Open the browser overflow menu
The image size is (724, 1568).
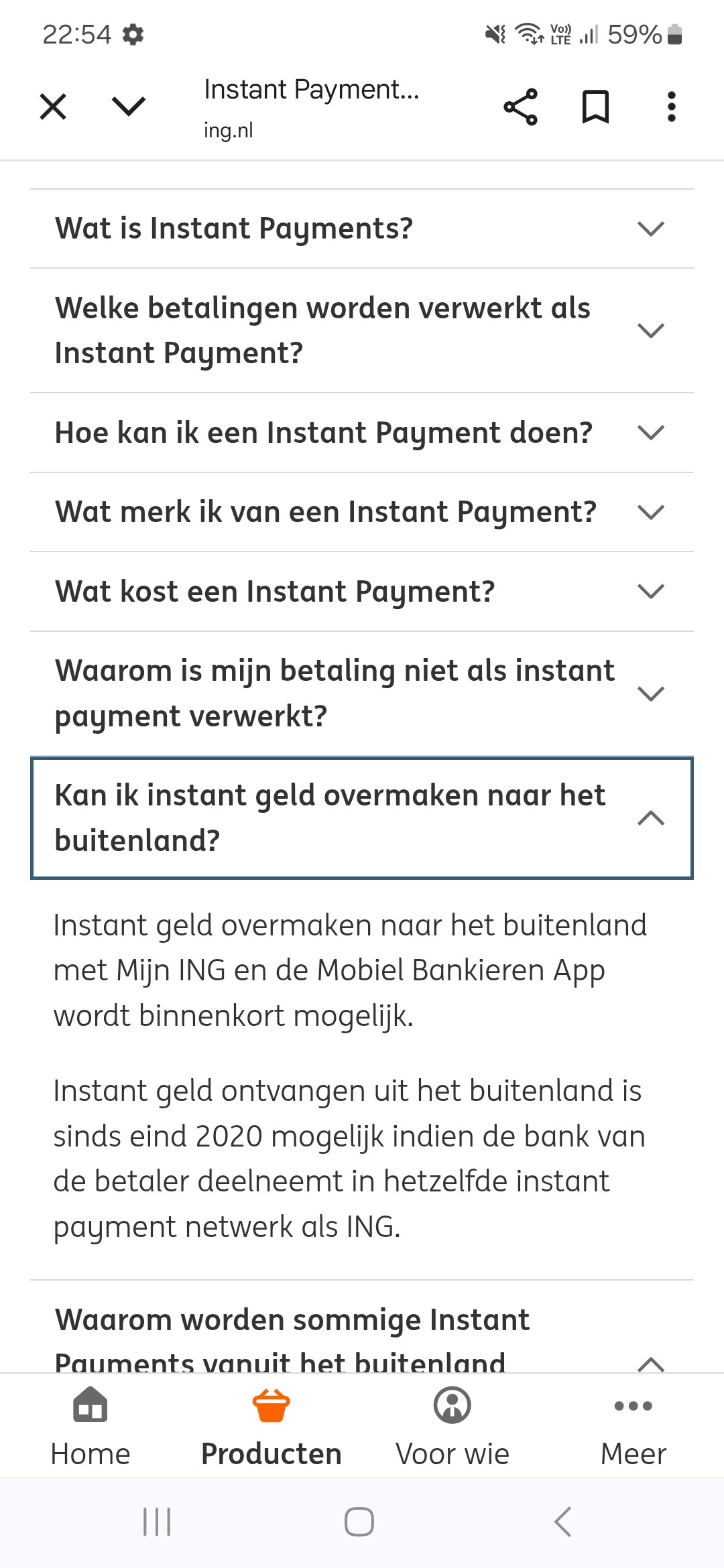point(671,107)
